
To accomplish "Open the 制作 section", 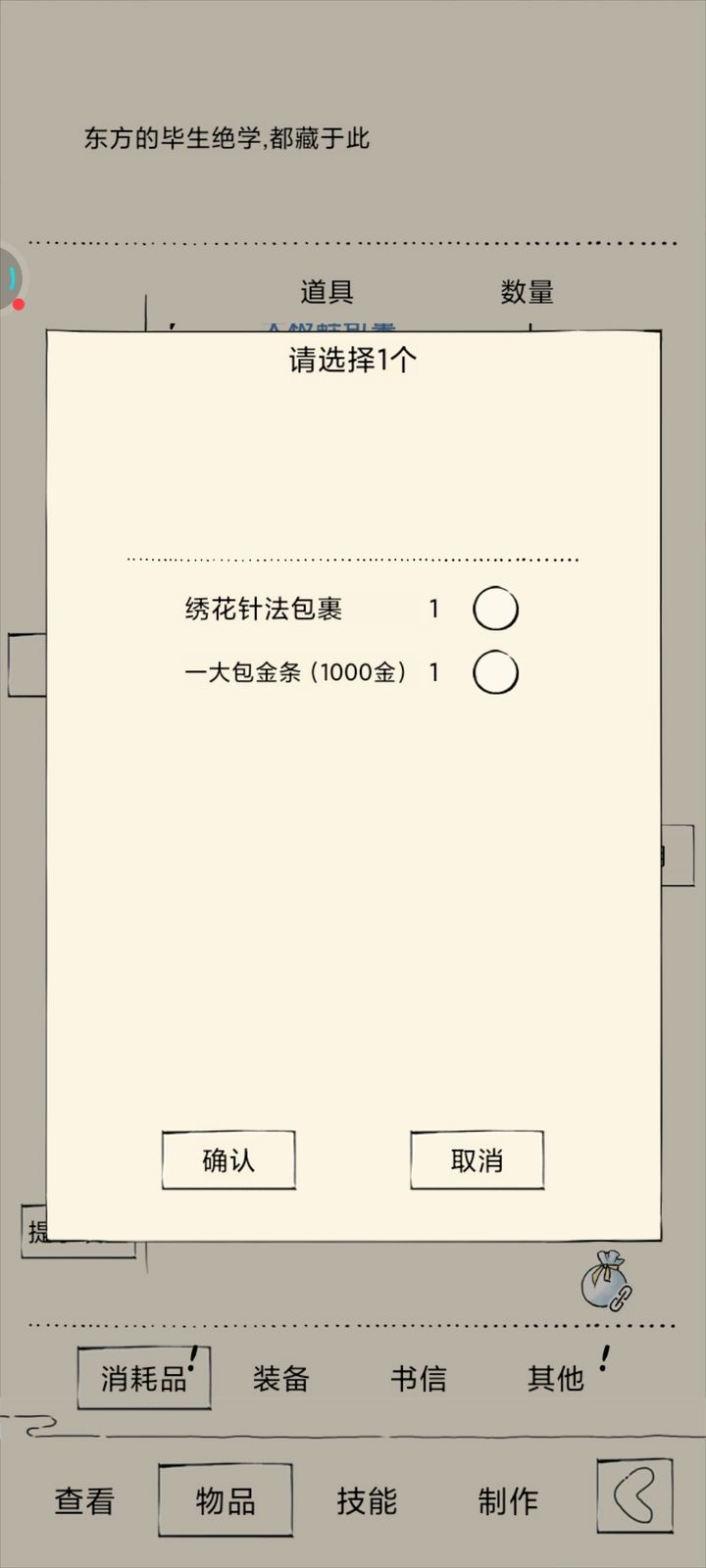I will (508, 1500).
